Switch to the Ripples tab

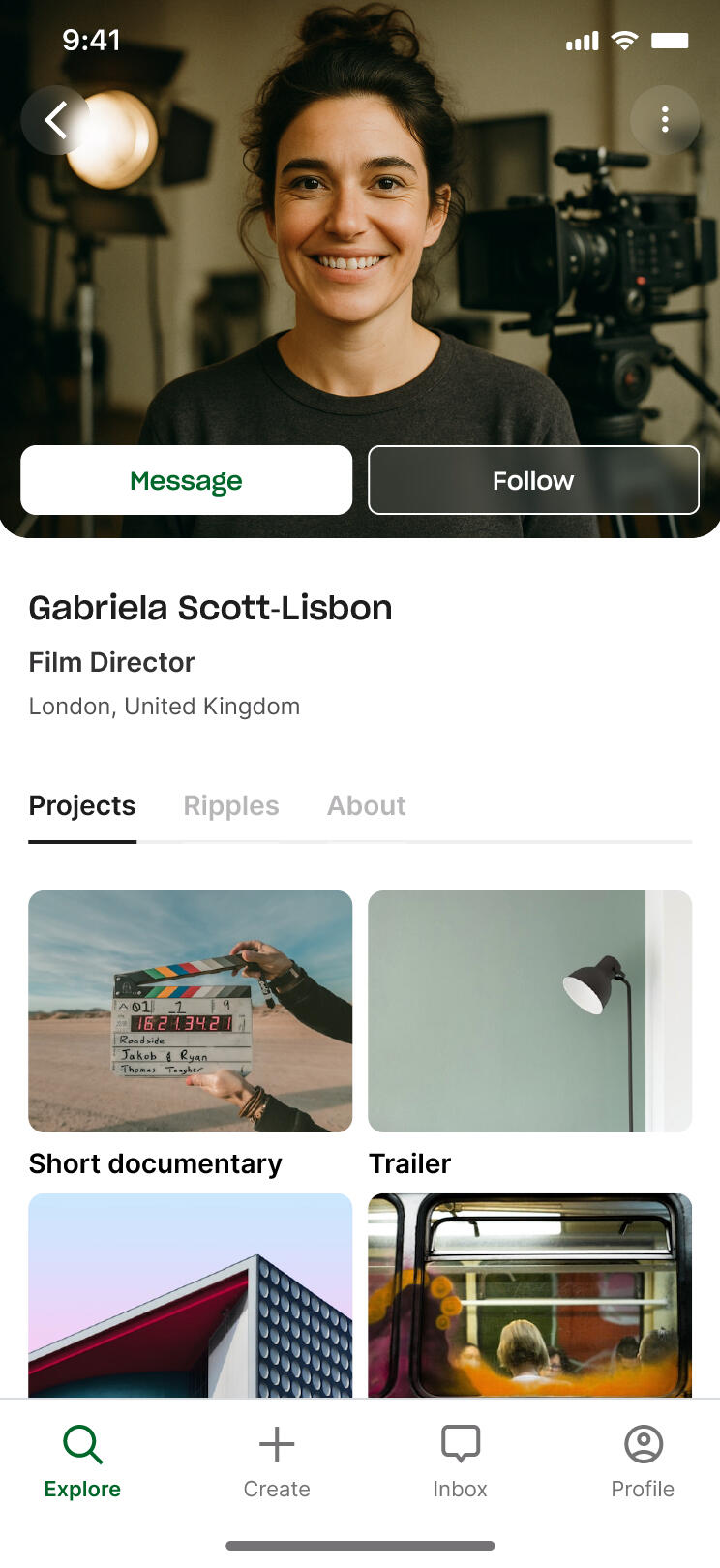coord(231,805)
